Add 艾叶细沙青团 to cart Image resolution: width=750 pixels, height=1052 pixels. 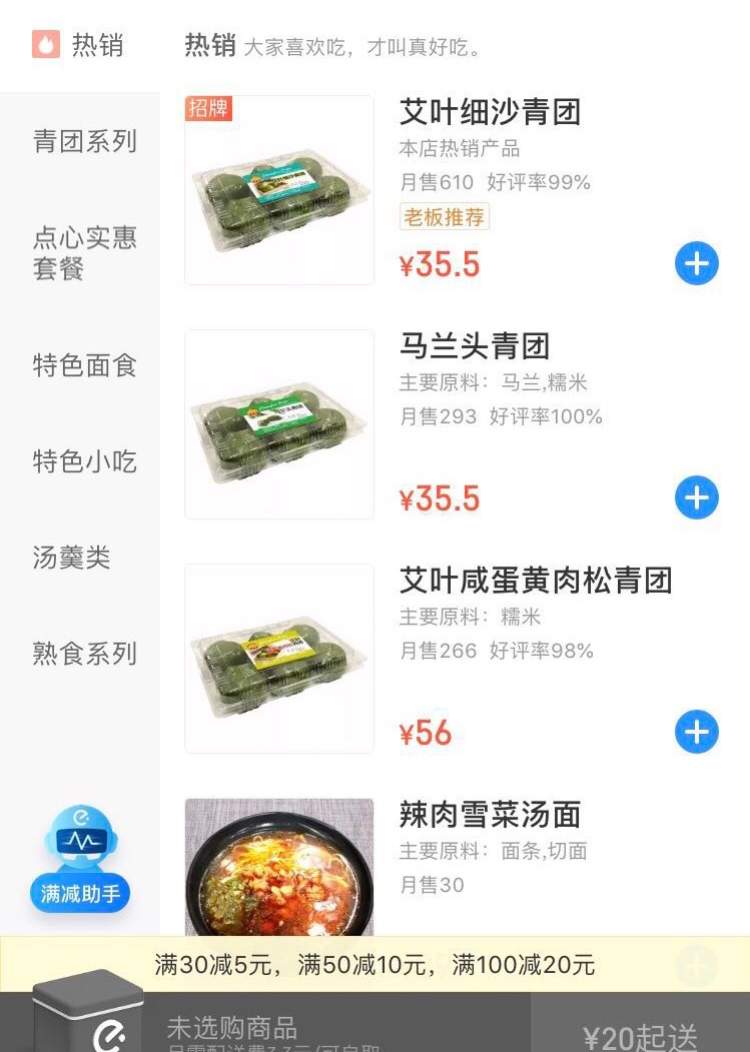coord(696,264)
